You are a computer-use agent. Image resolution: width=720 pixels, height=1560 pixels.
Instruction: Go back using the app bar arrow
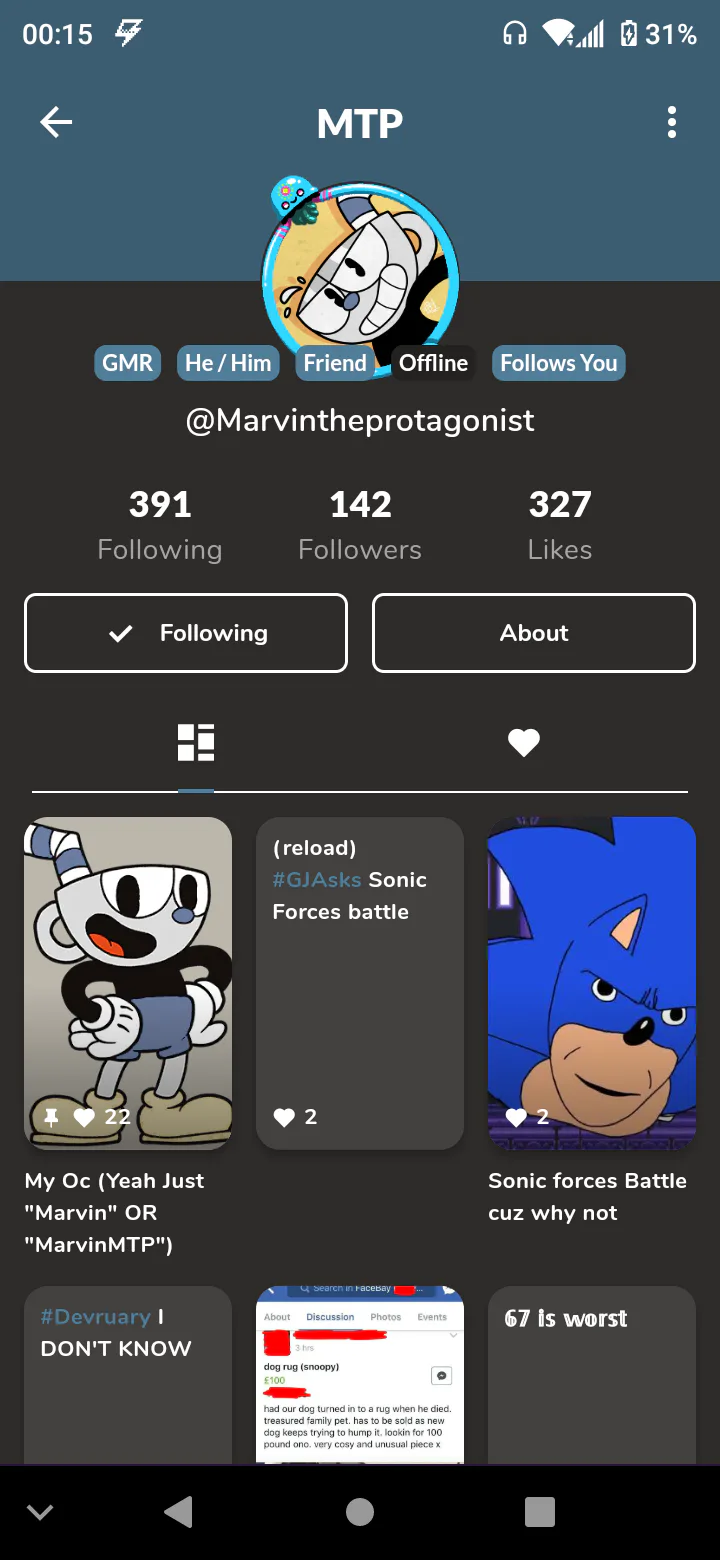point(56,123)
